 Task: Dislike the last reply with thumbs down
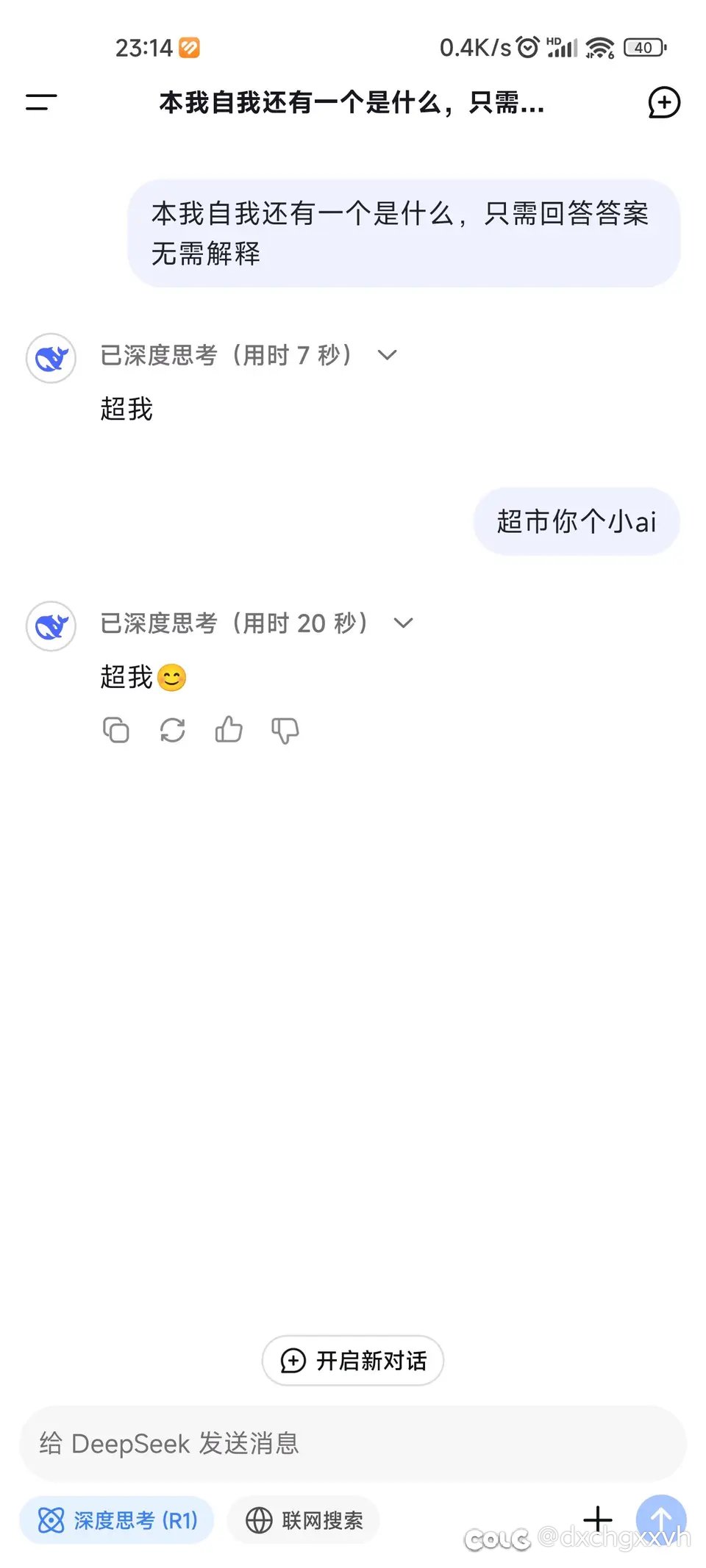285,730
